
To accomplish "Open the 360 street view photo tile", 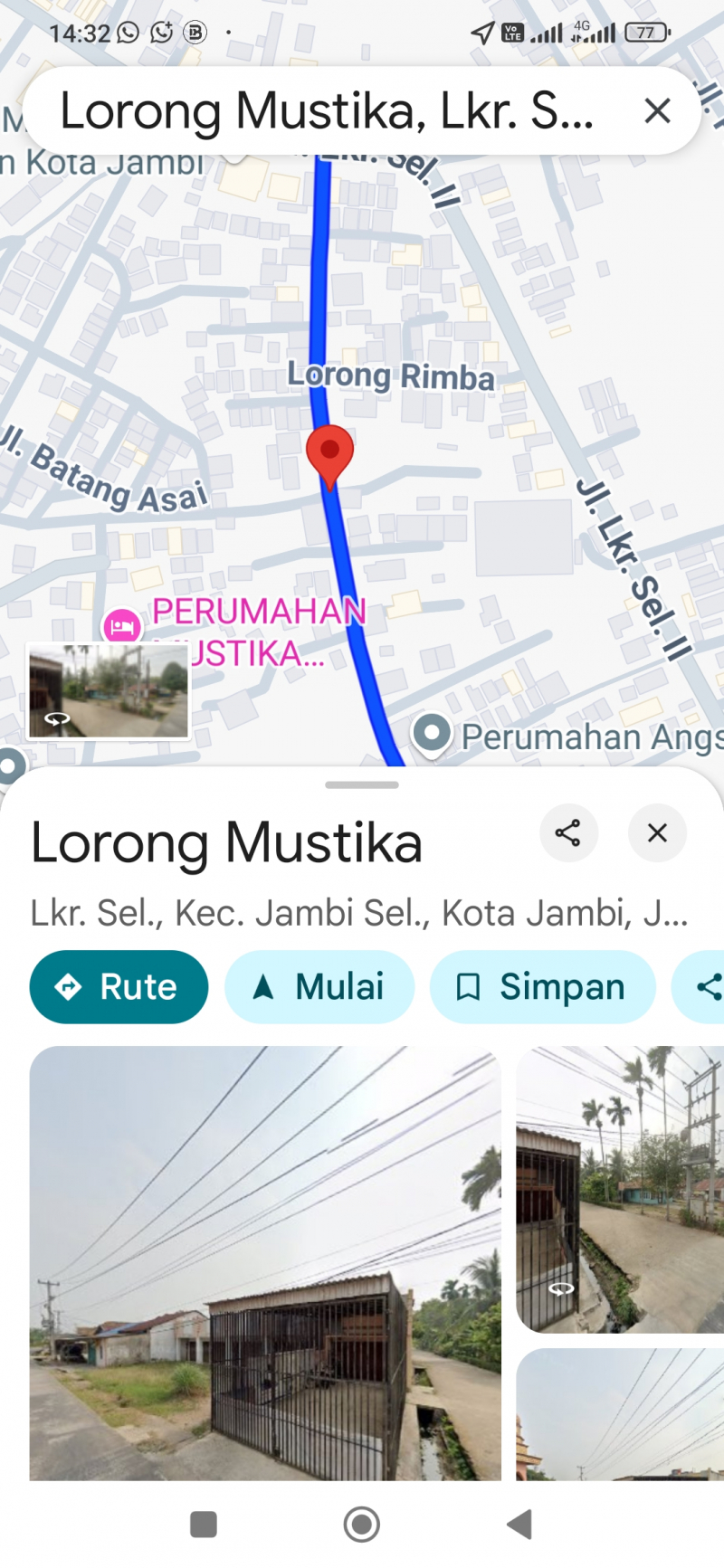I will [620, 1189].
